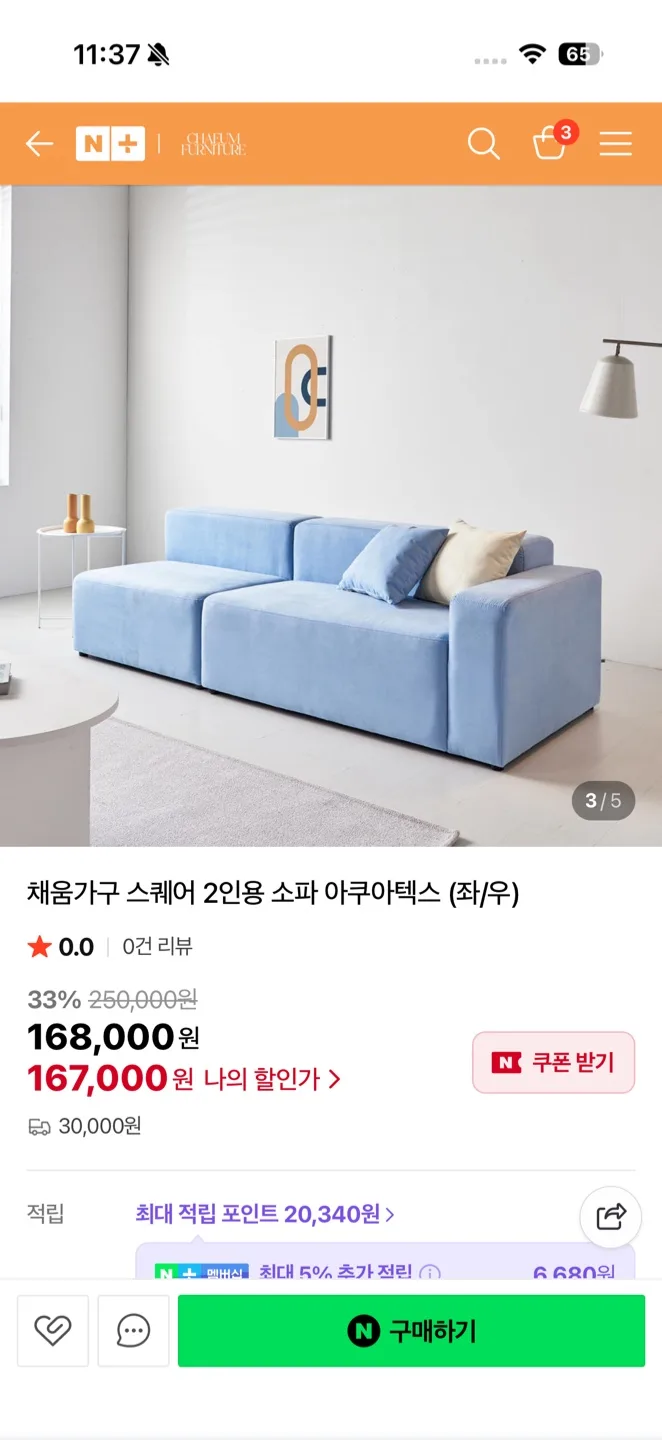Open 최대 적립 포인트 20,340원 details
662x1440 pixels.
[265, 1214]
